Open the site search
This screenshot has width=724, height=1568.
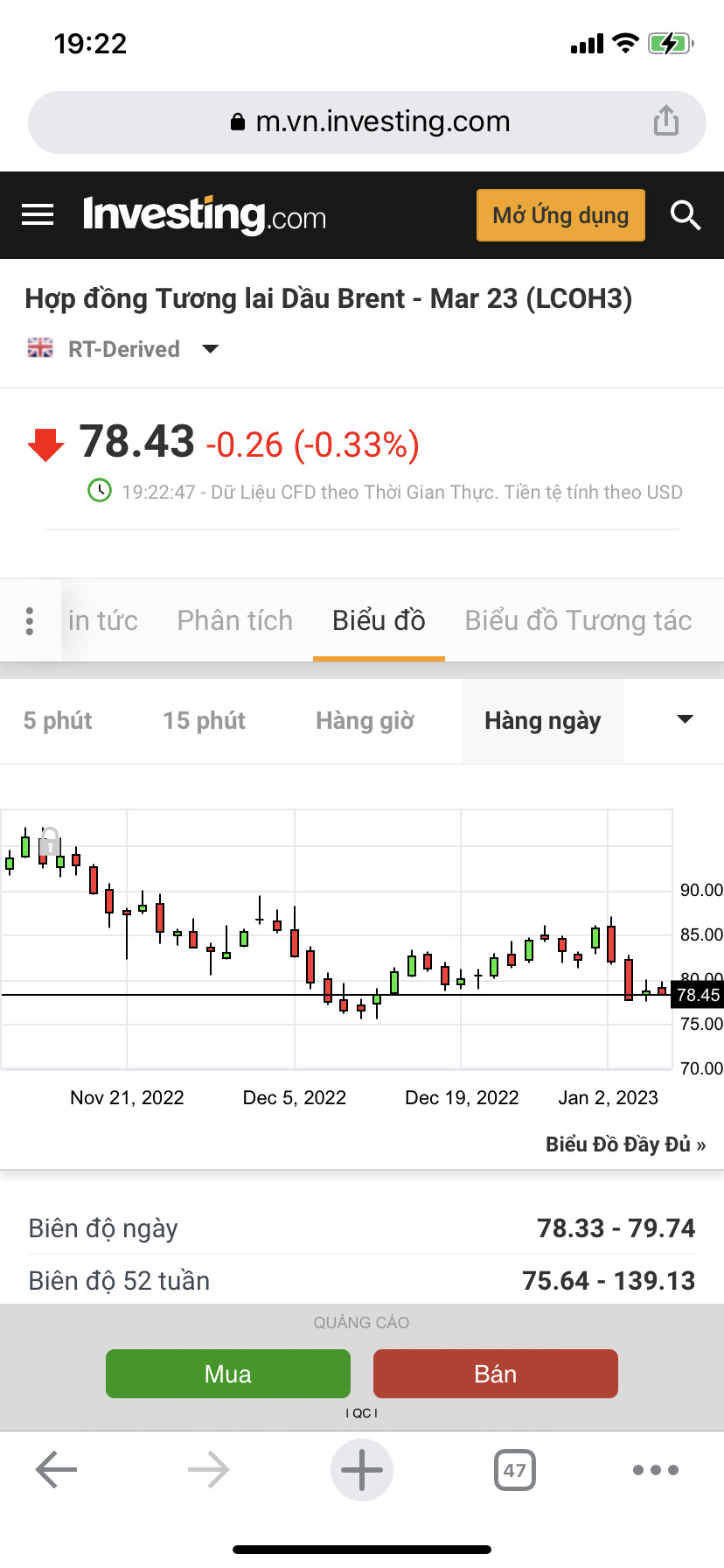tap(686, 214)
